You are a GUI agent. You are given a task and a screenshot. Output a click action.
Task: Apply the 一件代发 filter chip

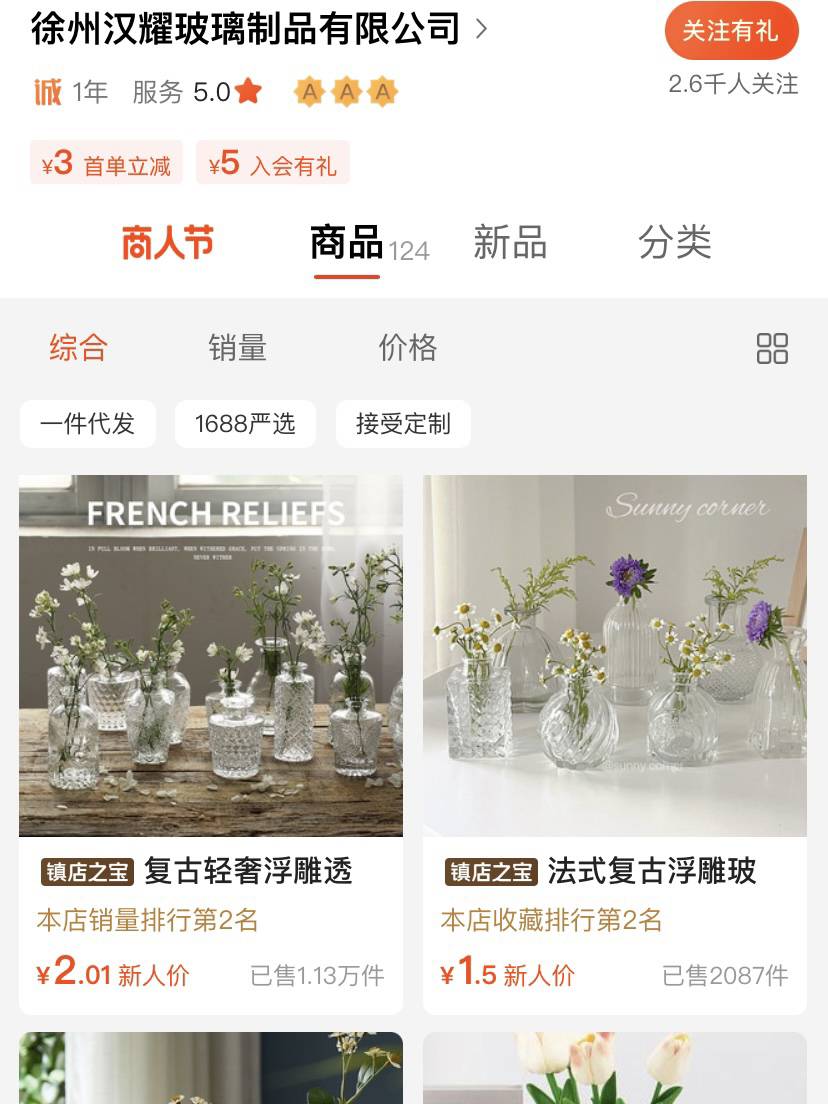point(87,424)
